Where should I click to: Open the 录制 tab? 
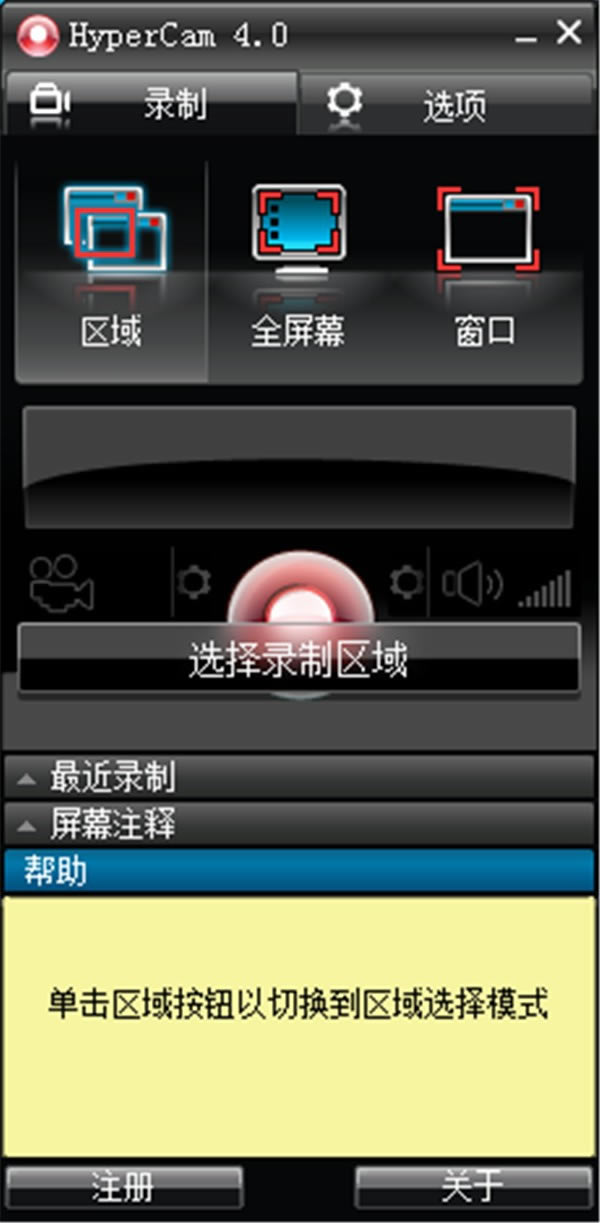pos(150,103)
